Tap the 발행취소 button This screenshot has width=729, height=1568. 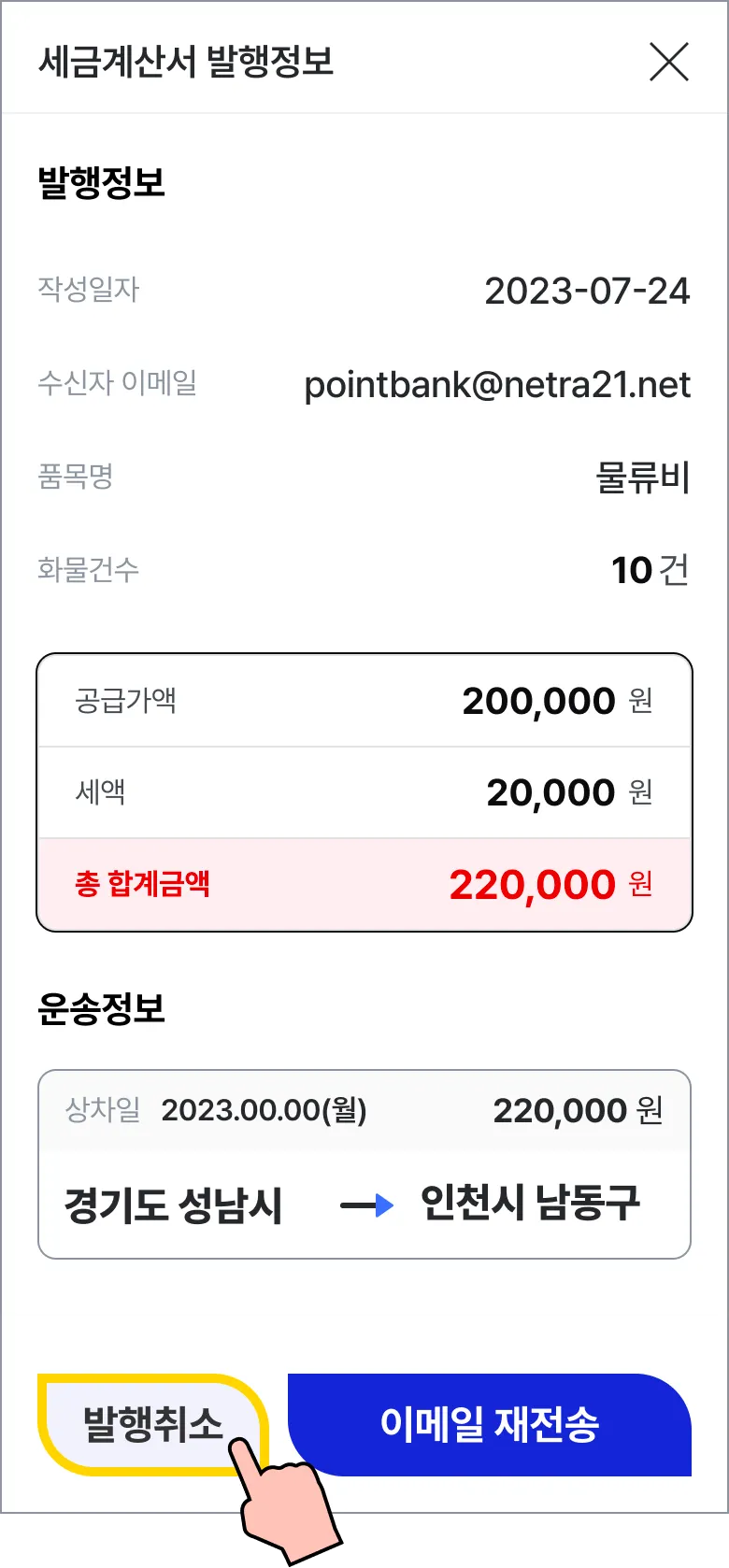(x=152, y=1424)
